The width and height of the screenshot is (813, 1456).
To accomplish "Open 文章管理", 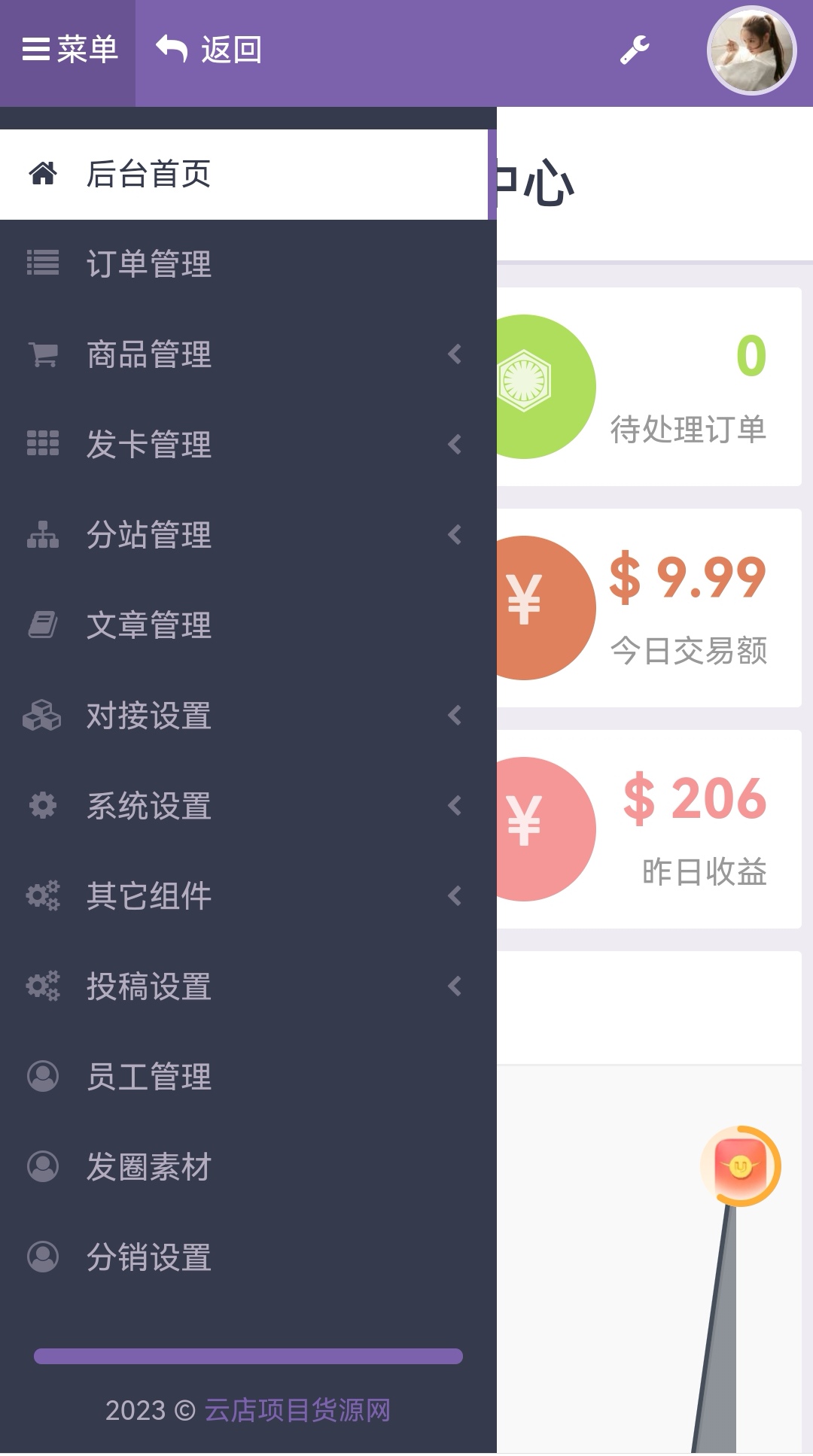I will [x=149, y=625].
